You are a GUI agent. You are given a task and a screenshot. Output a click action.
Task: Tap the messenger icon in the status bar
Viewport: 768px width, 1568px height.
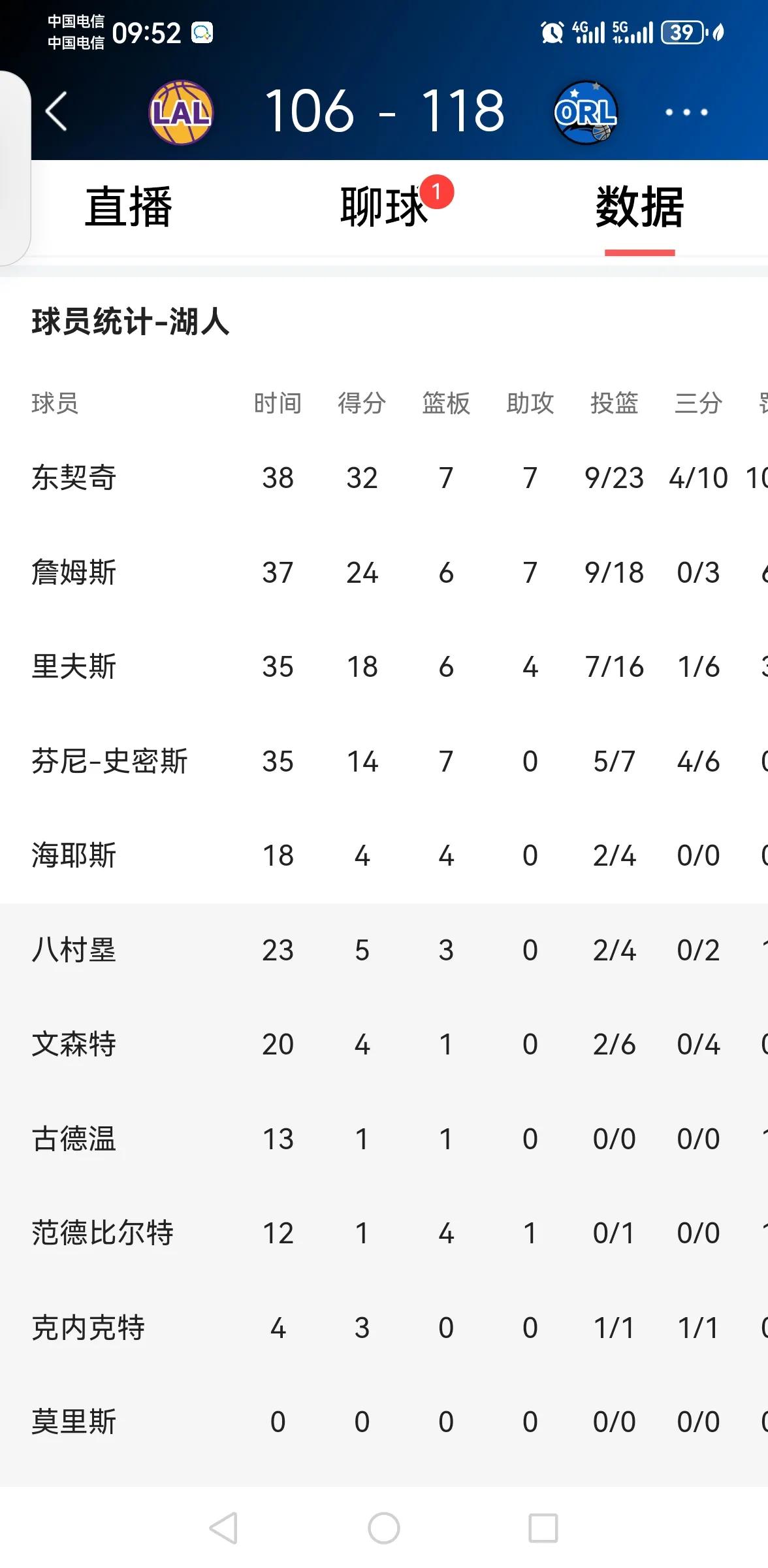click(x=202, y=31)
